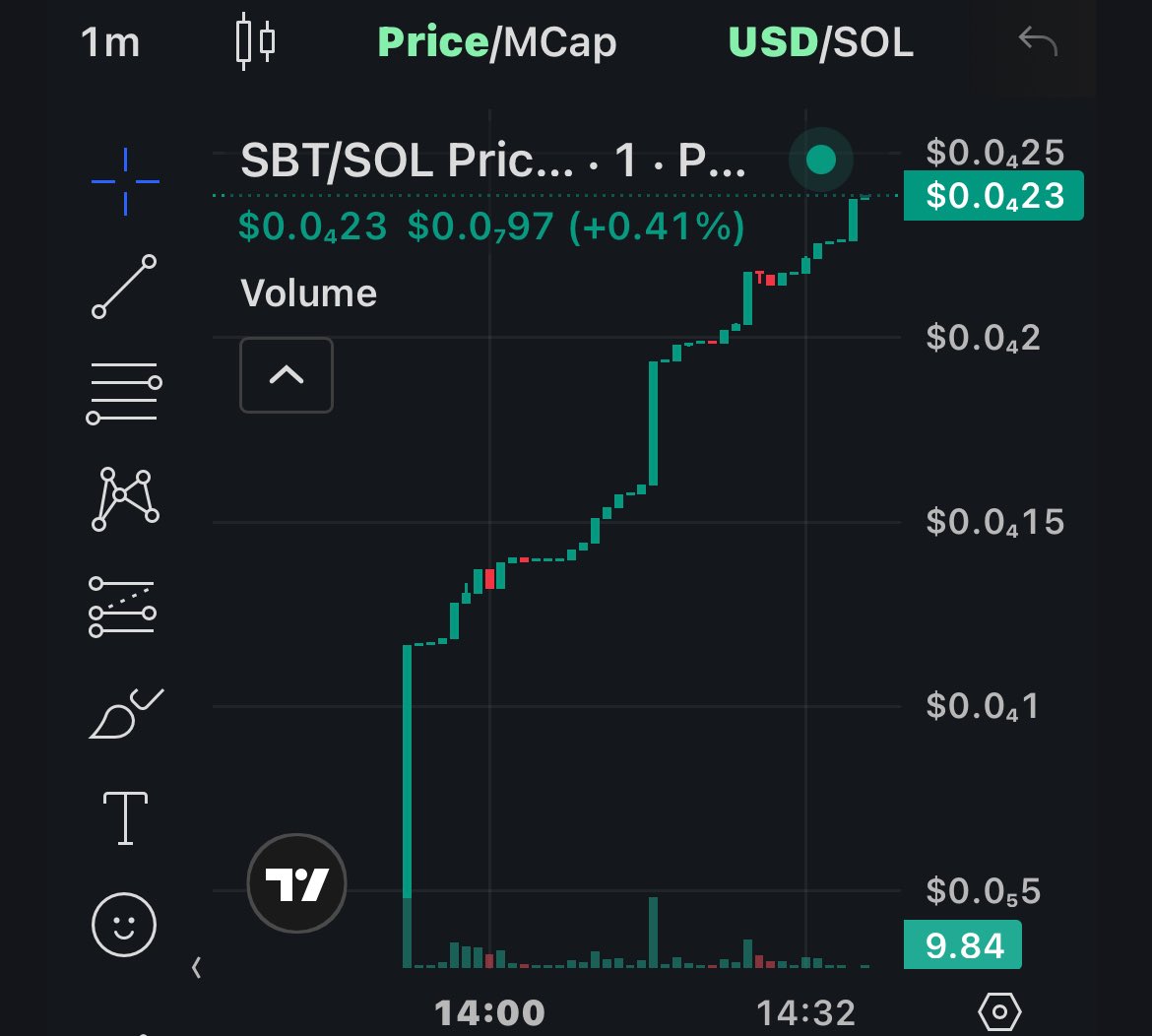Tap the TradingView logo button
The height and width of the screenshot is (1036, 1152).
tap(296, 885)
